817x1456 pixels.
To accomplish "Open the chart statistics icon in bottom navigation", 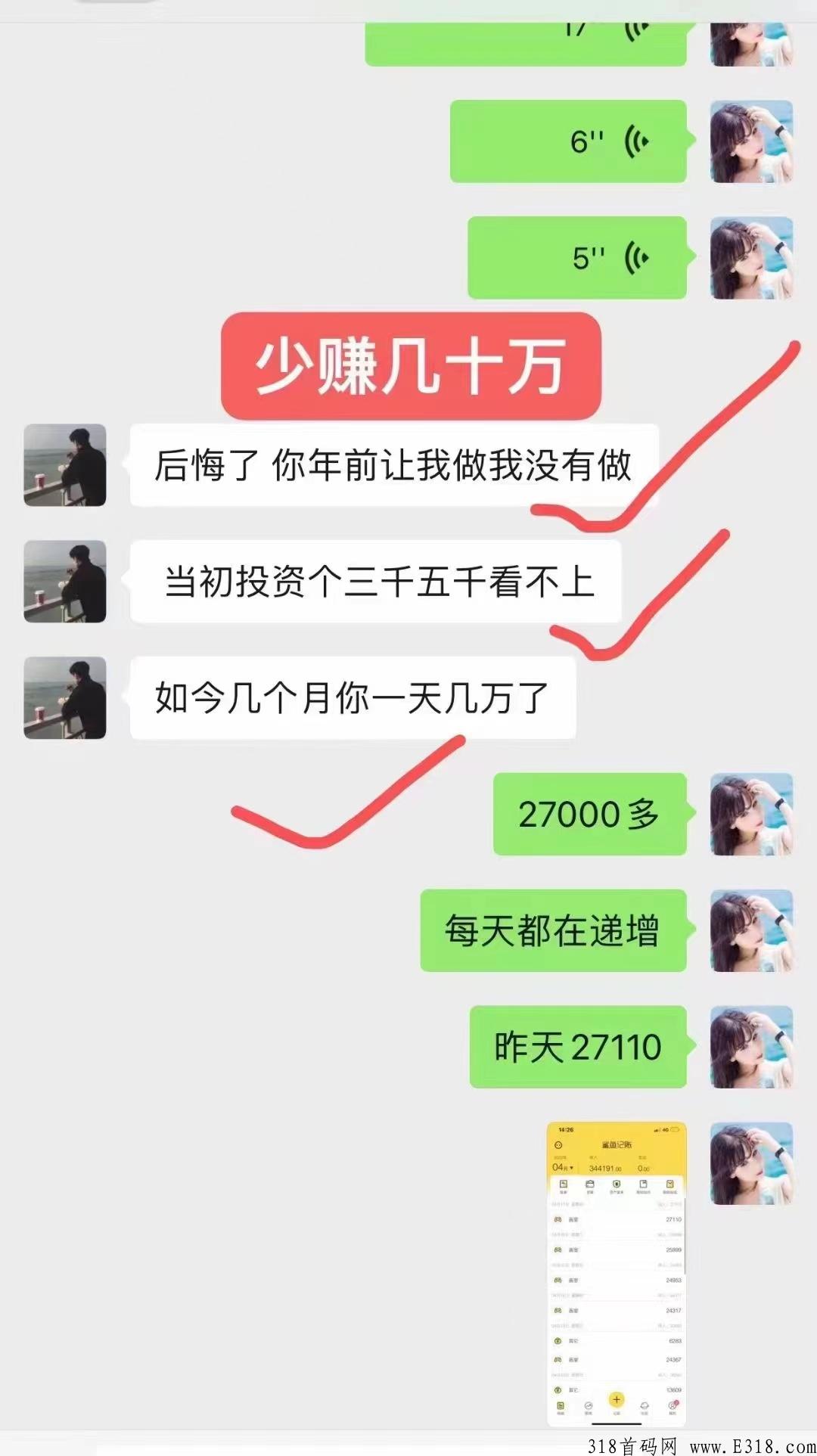I will click(x=588, y=1405).
